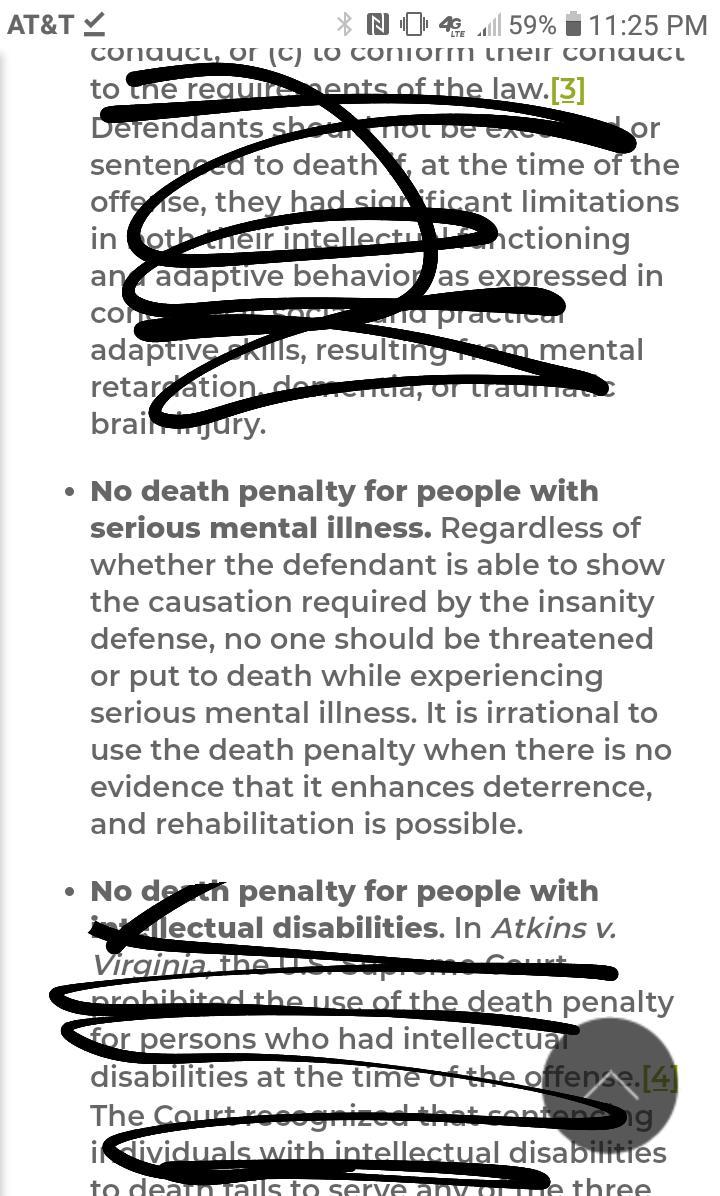720x1196 pixels.
Task: Open footnote reference 3
Action: [x=568, y=90]
